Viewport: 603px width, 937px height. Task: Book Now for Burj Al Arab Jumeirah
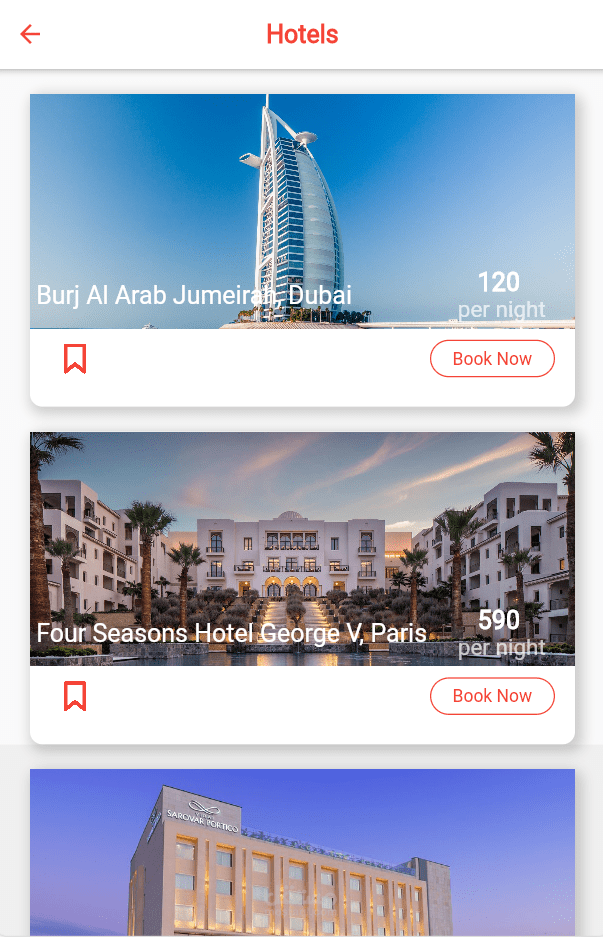pyautogui.click(x=492, y=358)
